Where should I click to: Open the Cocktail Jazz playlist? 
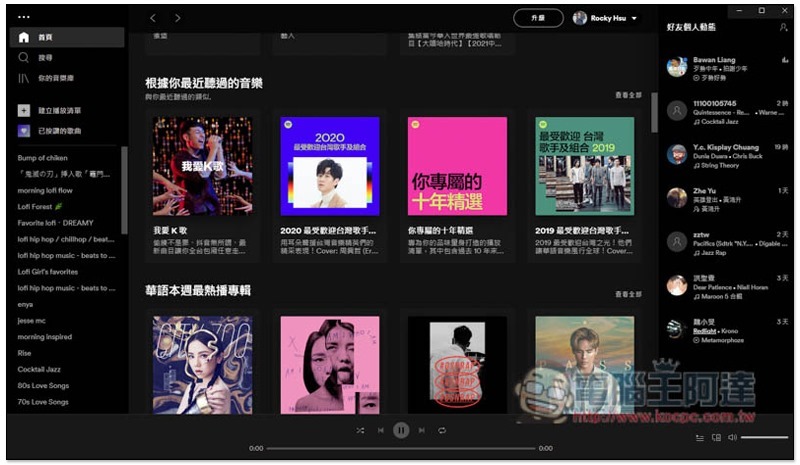[38, 369]
